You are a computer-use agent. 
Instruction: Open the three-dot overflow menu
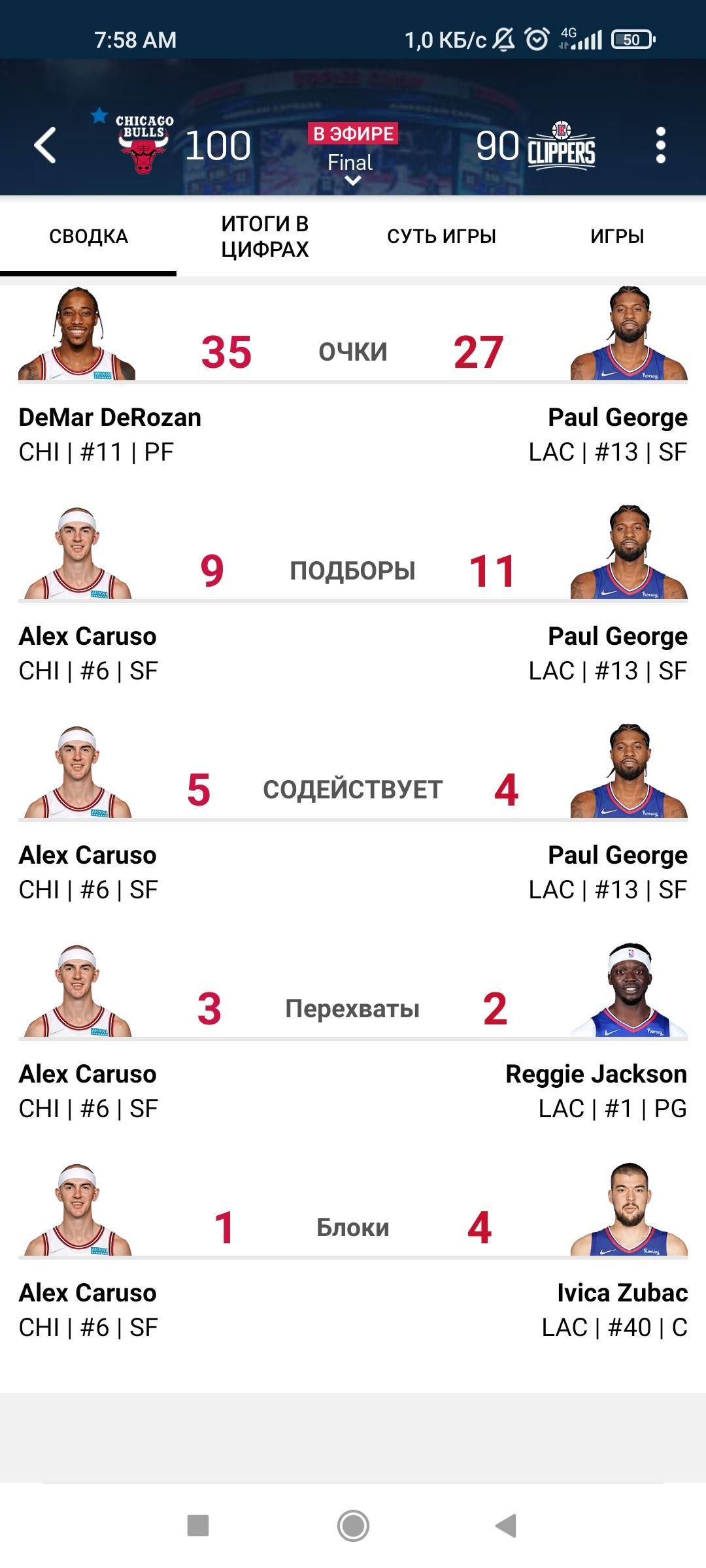pyautogui.click(x=660, y=145)
